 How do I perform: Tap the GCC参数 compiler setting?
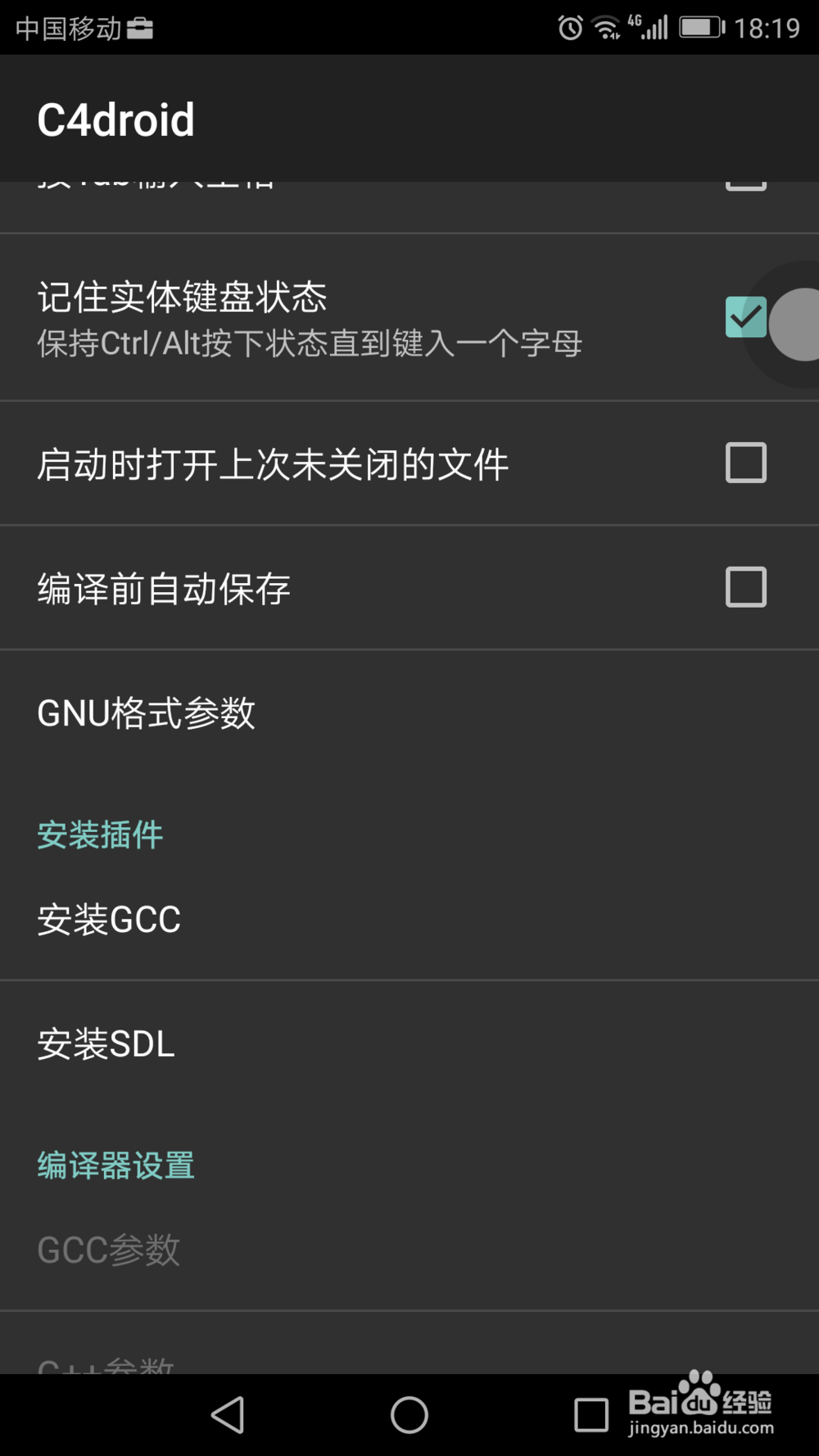coord(108,1248)
